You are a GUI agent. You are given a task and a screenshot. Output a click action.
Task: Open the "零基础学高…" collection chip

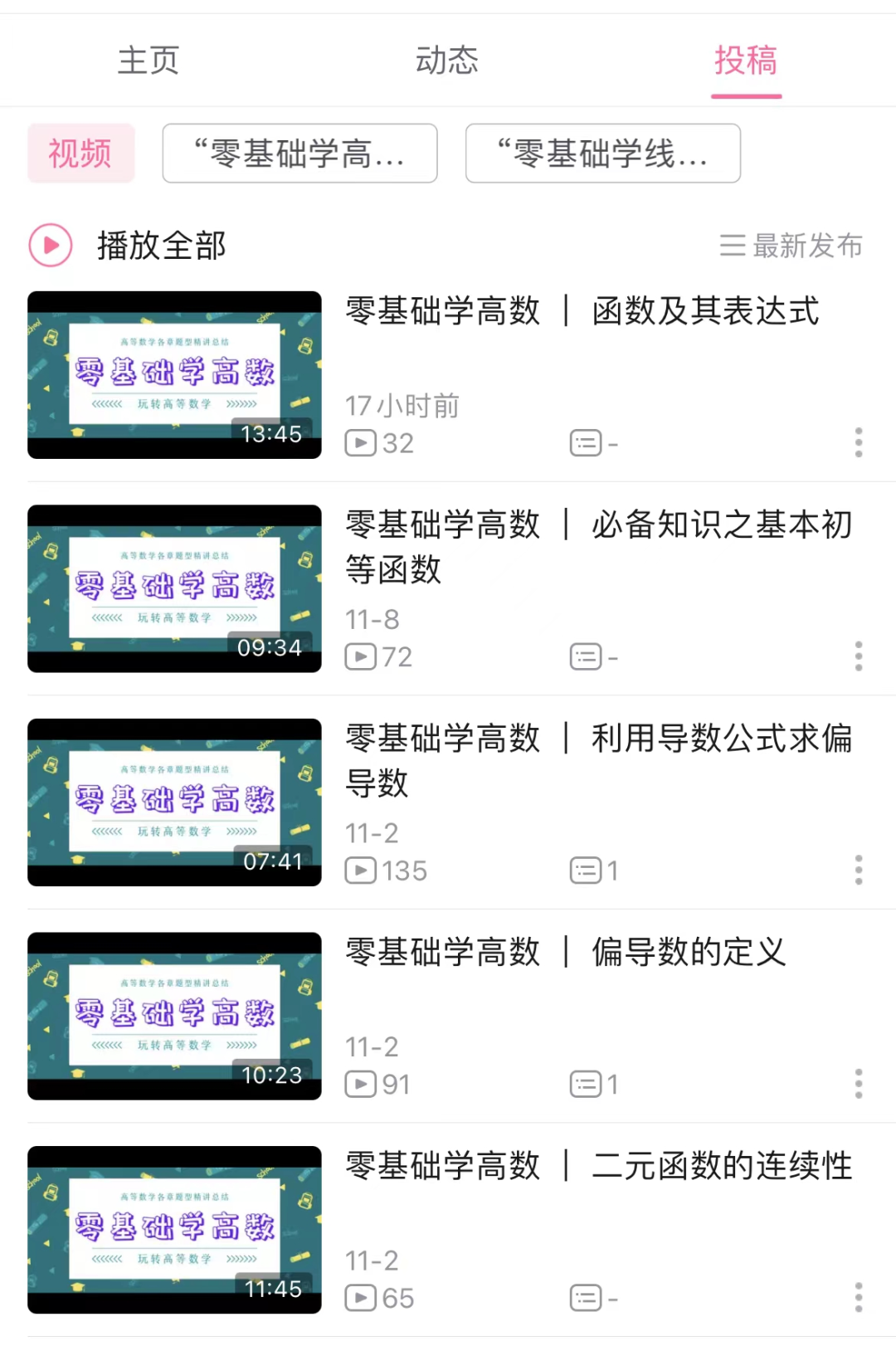(299, 154)
